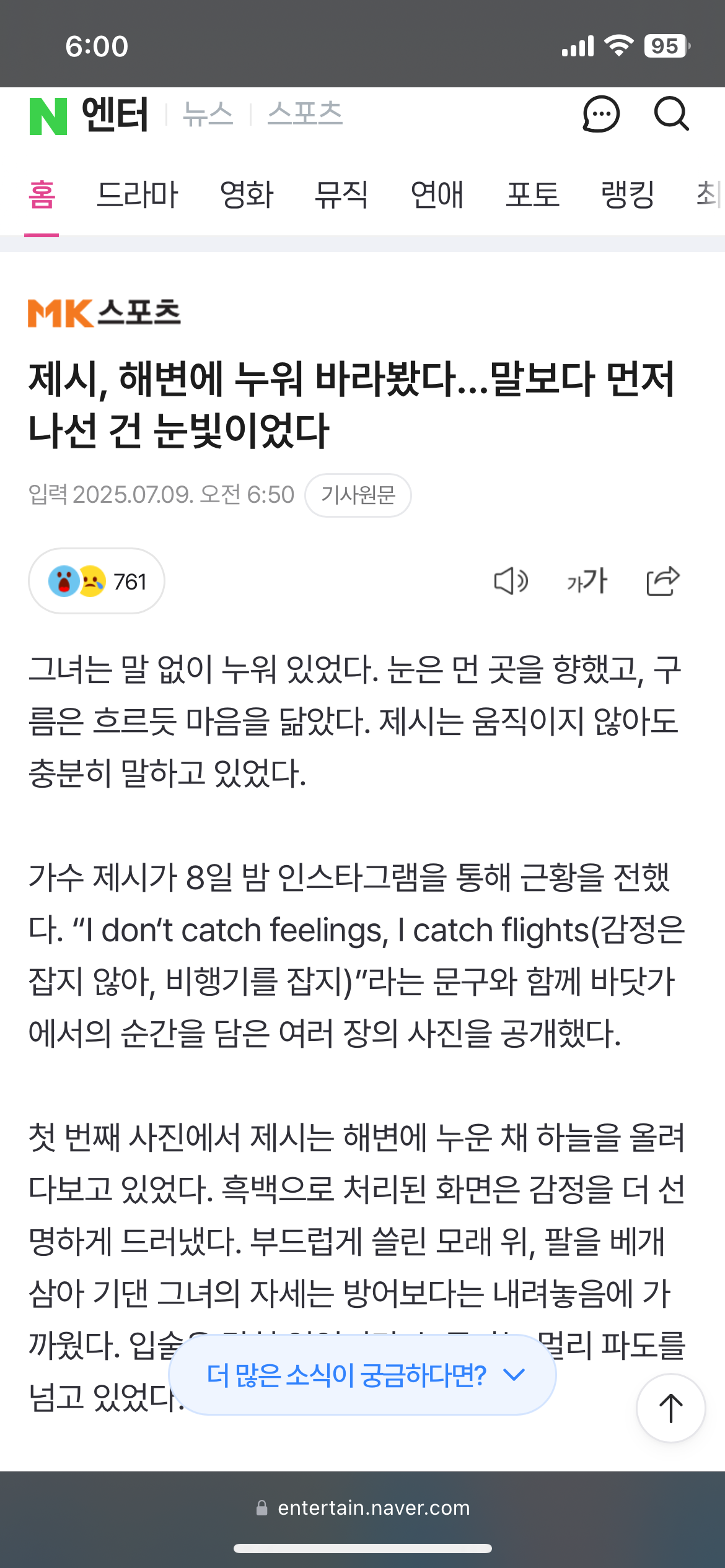
Task: Expand 더 많은 소식이 궁금하다면? banner
Action: point(362,1375)
